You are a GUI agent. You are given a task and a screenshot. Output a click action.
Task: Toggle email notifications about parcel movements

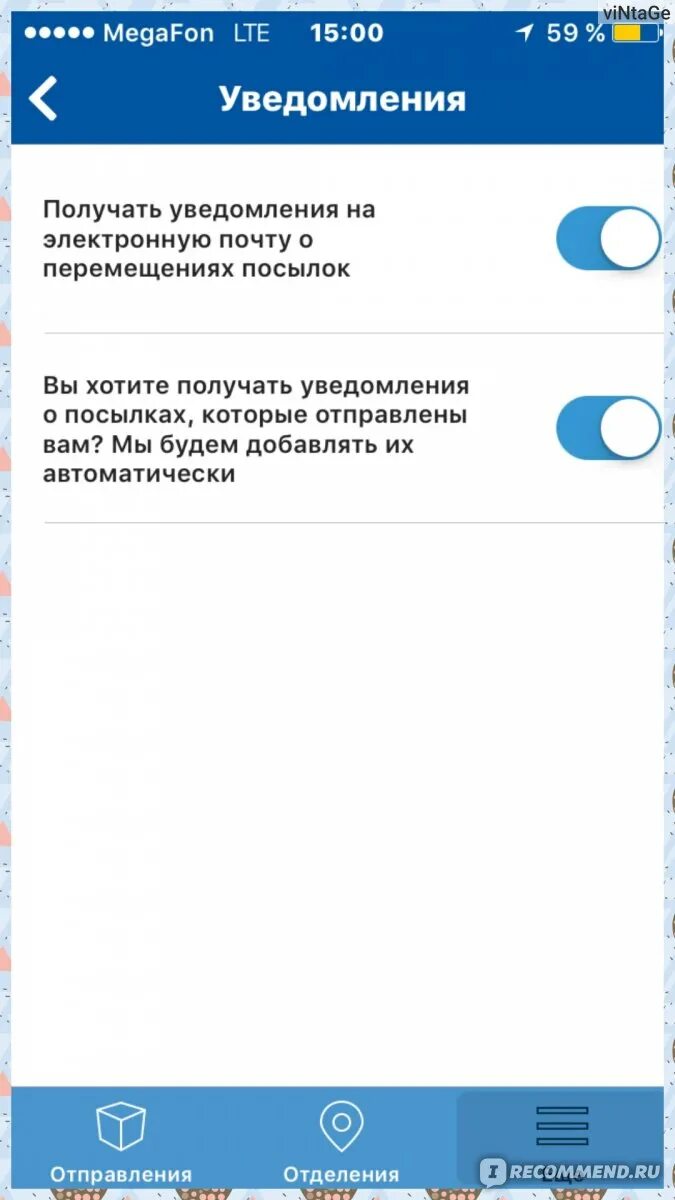[608, 239]
